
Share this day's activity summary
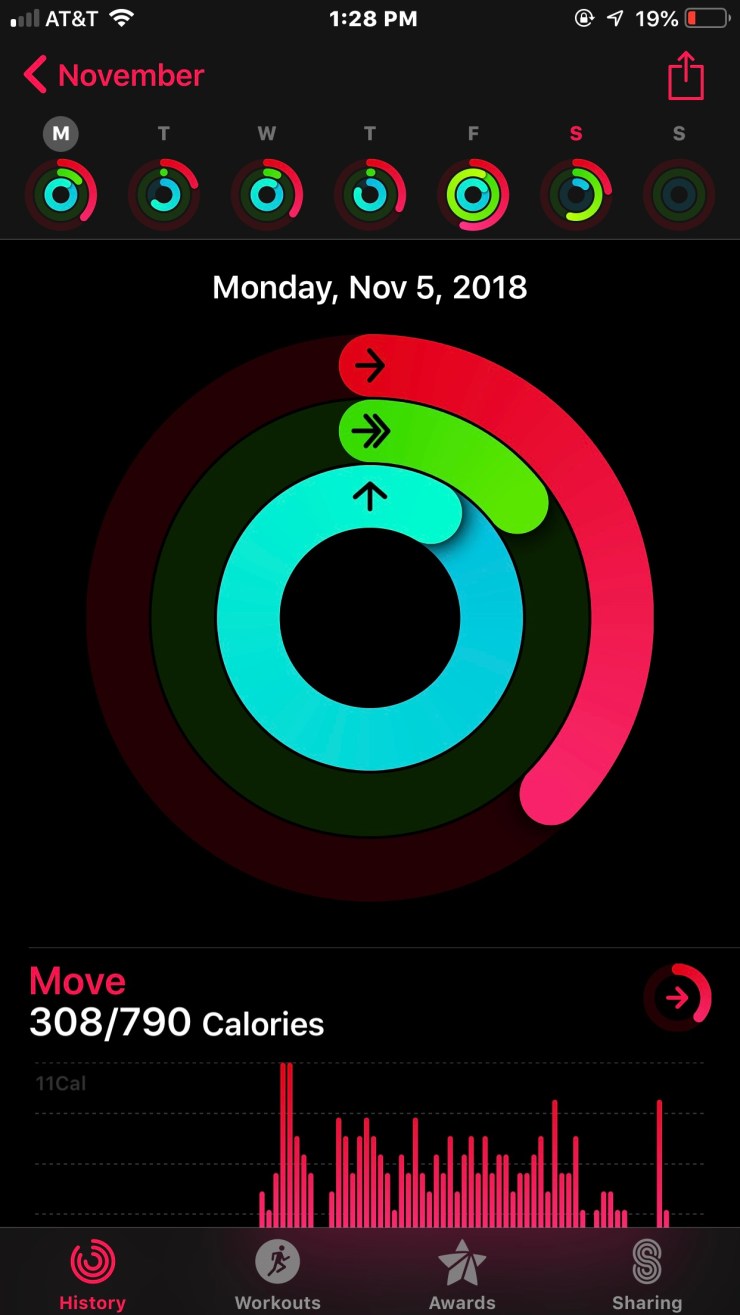click(686, 76)
